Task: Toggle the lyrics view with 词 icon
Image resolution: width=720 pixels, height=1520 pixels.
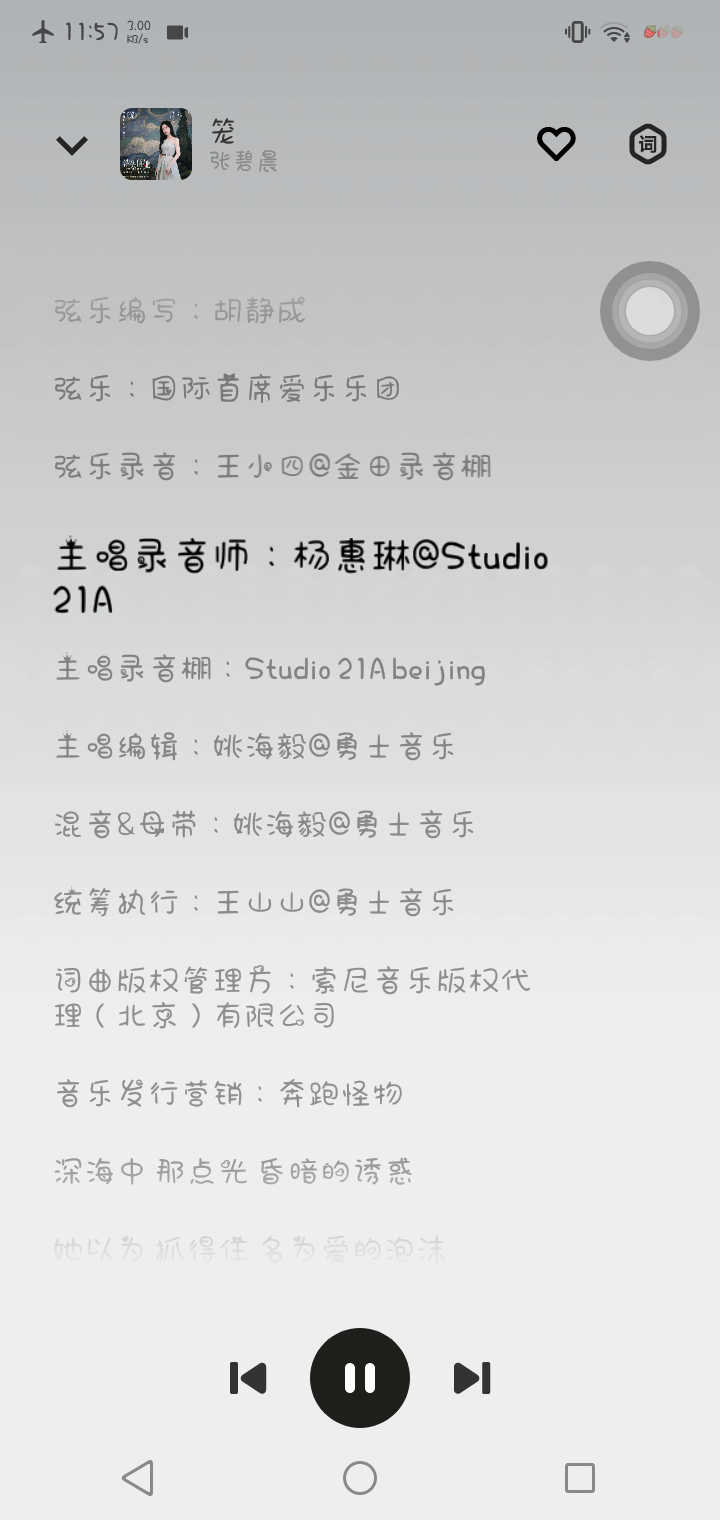Action: [x=647, y=145]
